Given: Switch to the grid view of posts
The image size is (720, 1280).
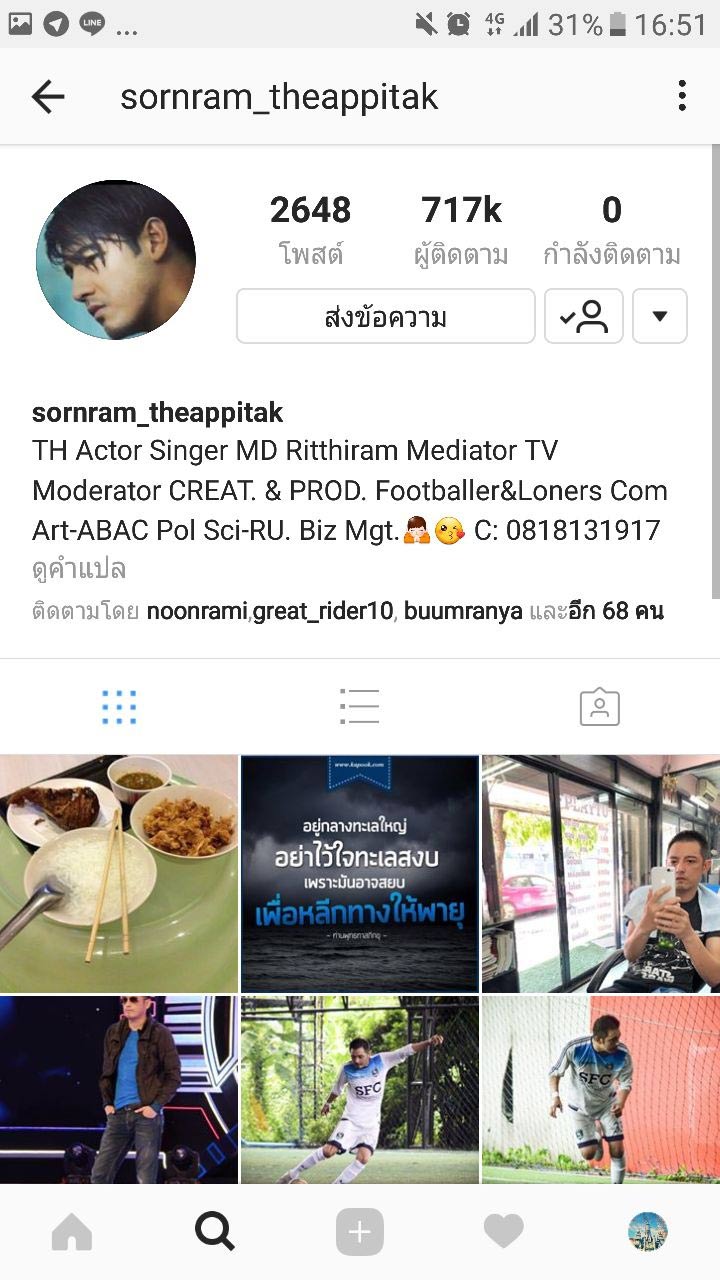Looking at the screenshot, I should [x=119, y=706].
